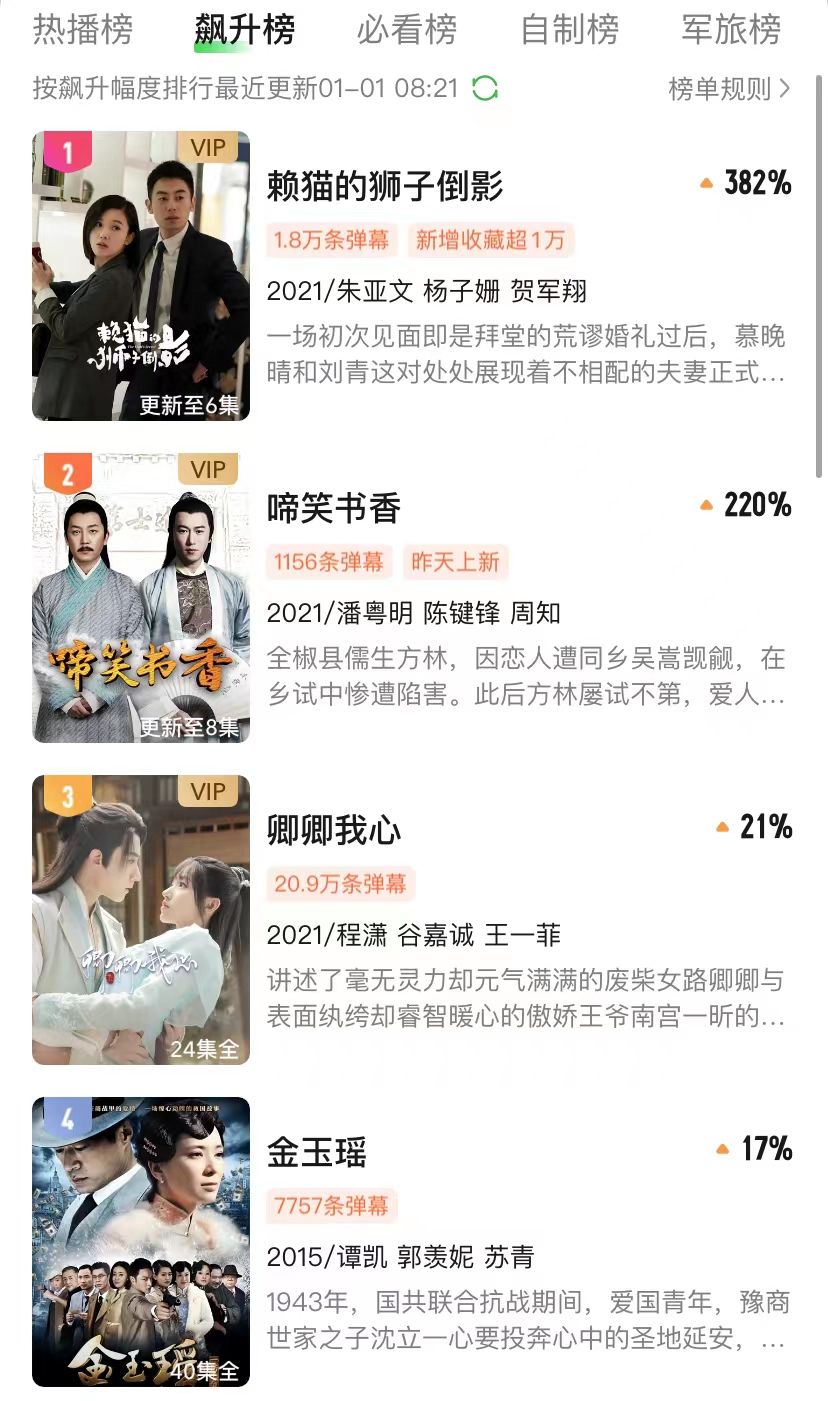The width and height of the screenshot is (828, 1401).
Task: Open the 必看榜 tab
Action: point(406,30)
